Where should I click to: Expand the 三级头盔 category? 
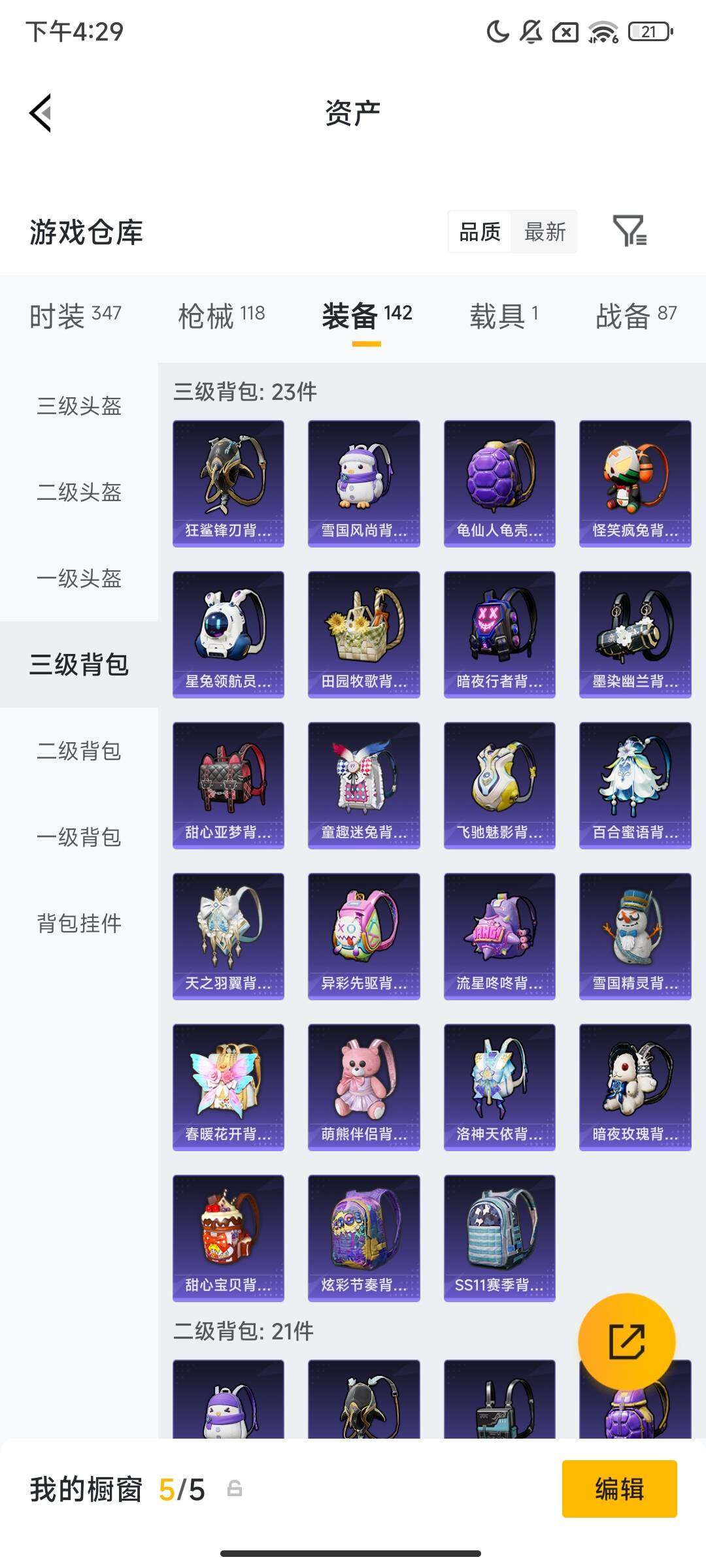[78, 407]
